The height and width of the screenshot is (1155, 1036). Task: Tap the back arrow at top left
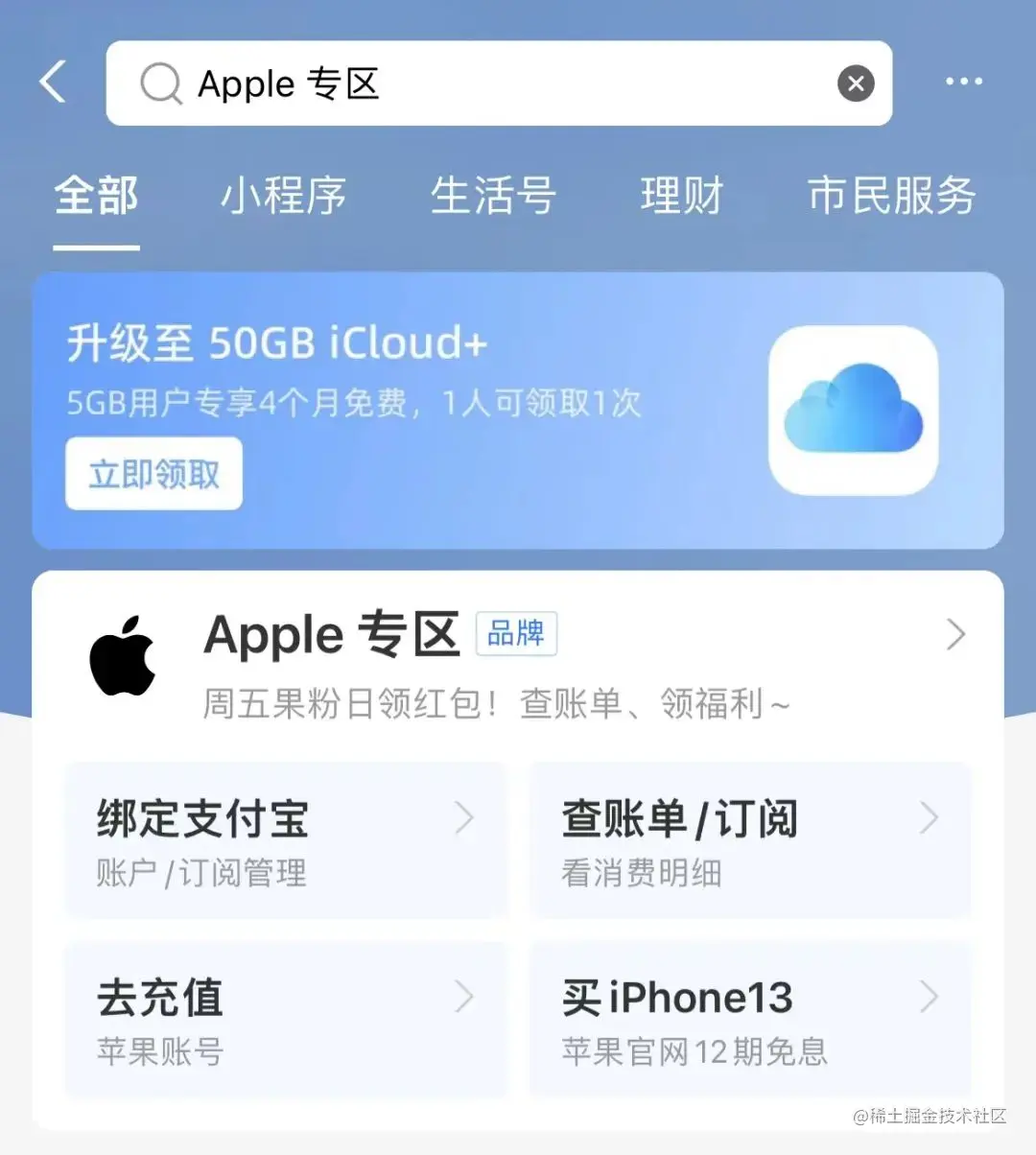(53, 82)
